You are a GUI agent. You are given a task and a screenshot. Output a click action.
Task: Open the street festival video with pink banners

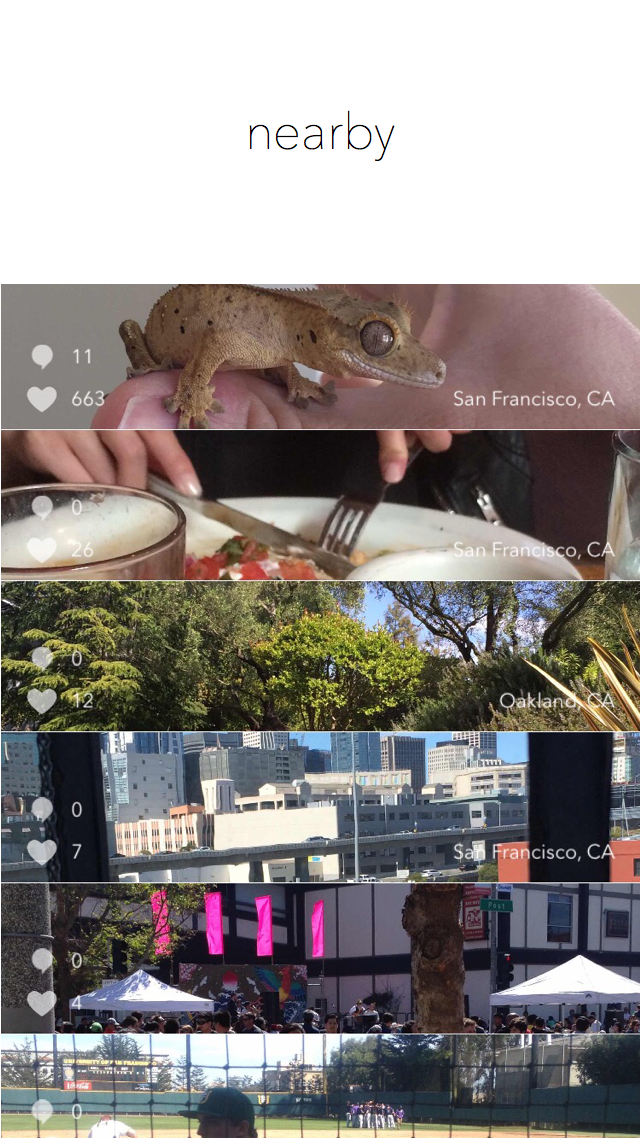point(320,957)
